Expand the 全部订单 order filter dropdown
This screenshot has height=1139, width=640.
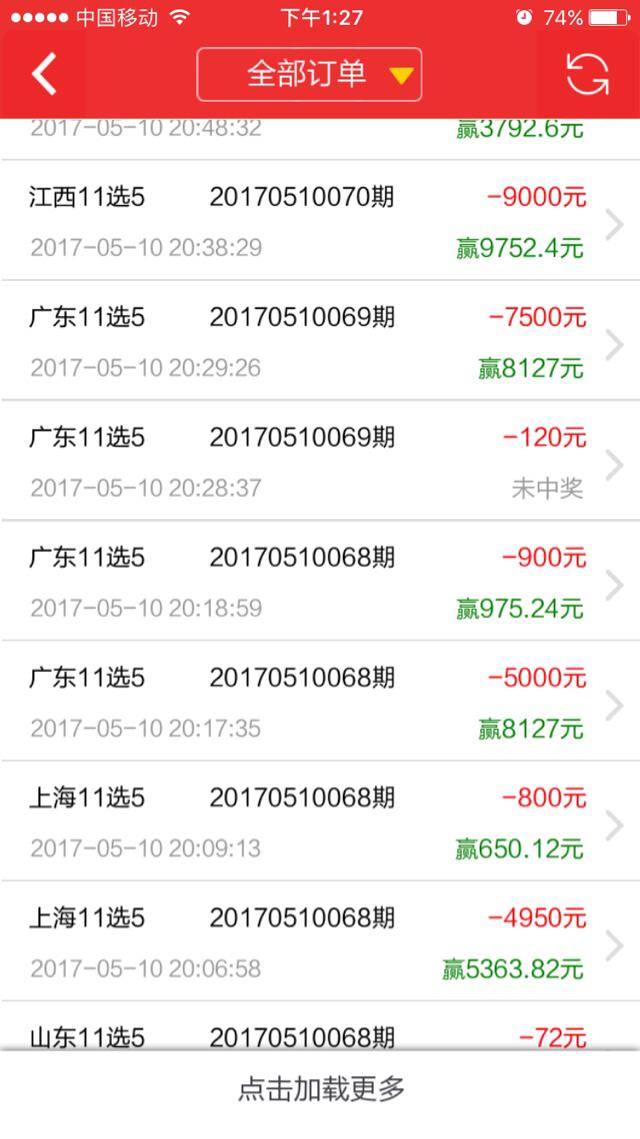(309, 74)
